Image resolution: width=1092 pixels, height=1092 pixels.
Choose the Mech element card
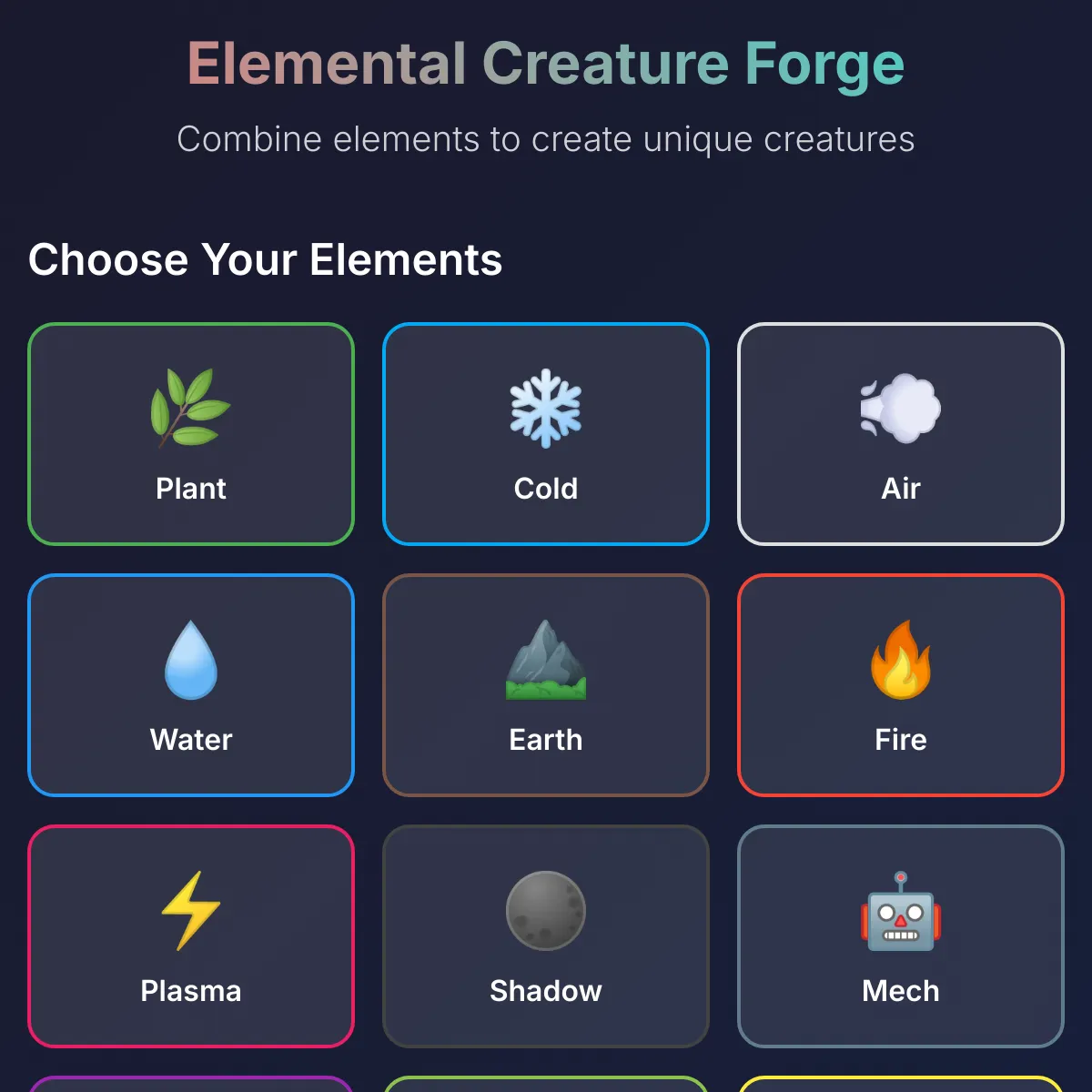point(901,936)
